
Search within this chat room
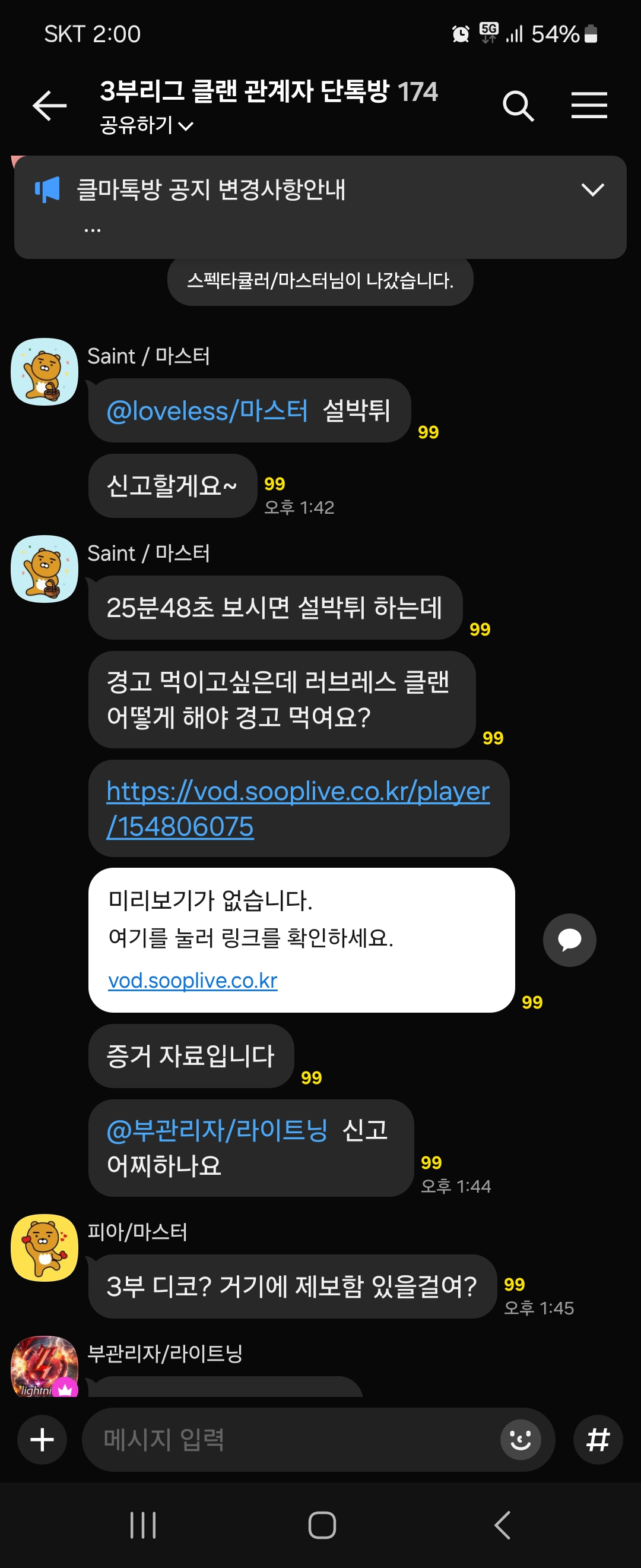tap(518, 106)
